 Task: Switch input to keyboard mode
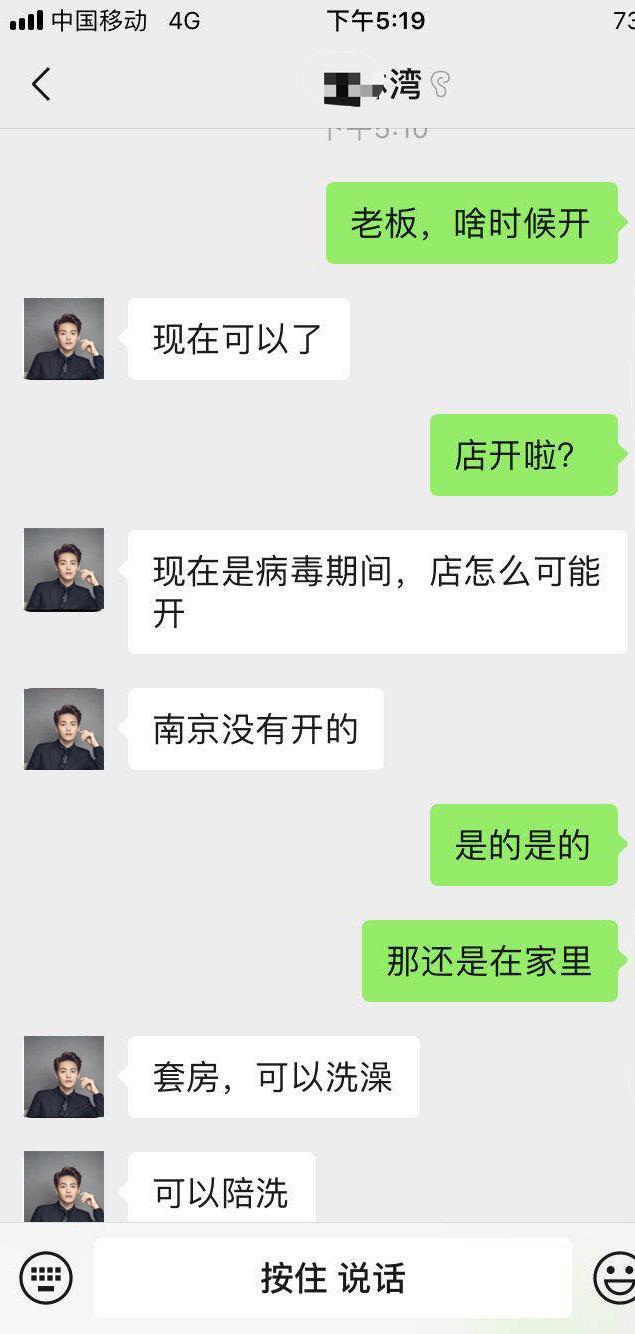46,1277
